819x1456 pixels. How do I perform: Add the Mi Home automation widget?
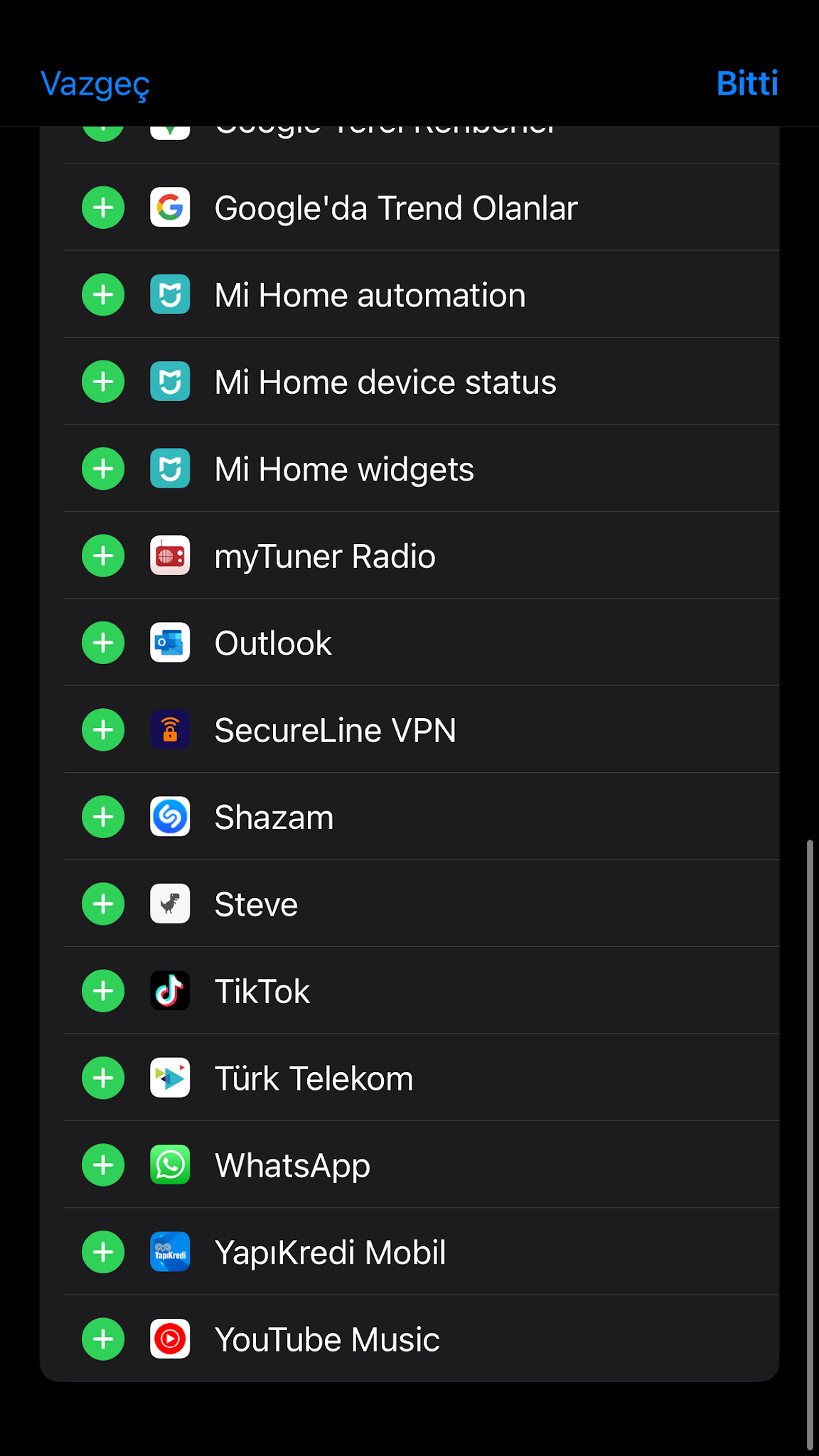pyautogui.click(x=104, y=295)
